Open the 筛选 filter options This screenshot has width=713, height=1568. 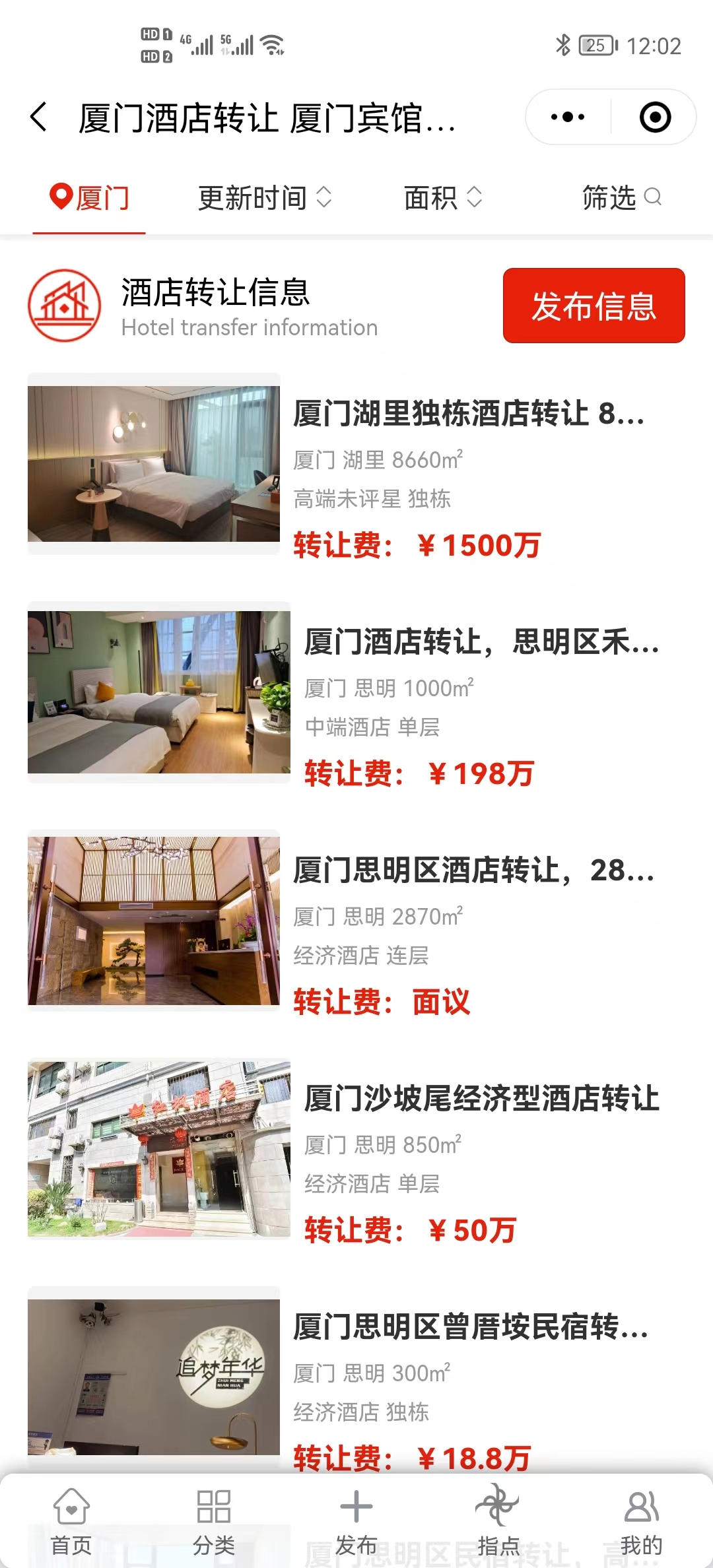tap(621, 198)
